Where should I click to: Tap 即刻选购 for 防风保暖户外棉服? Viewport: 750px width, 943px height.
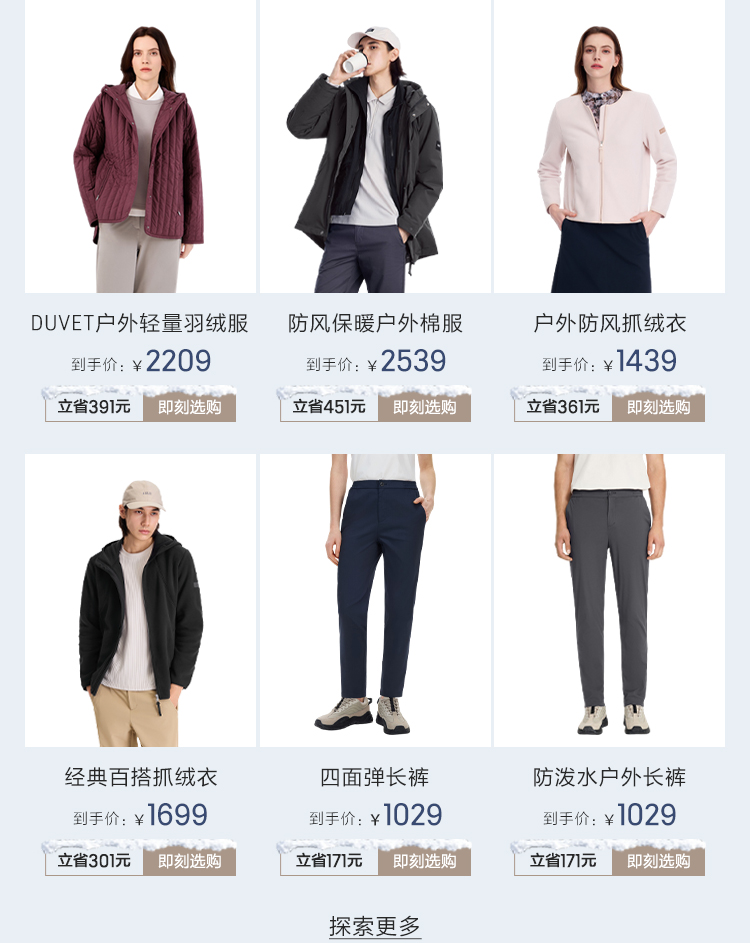click(x=424, y=407)
